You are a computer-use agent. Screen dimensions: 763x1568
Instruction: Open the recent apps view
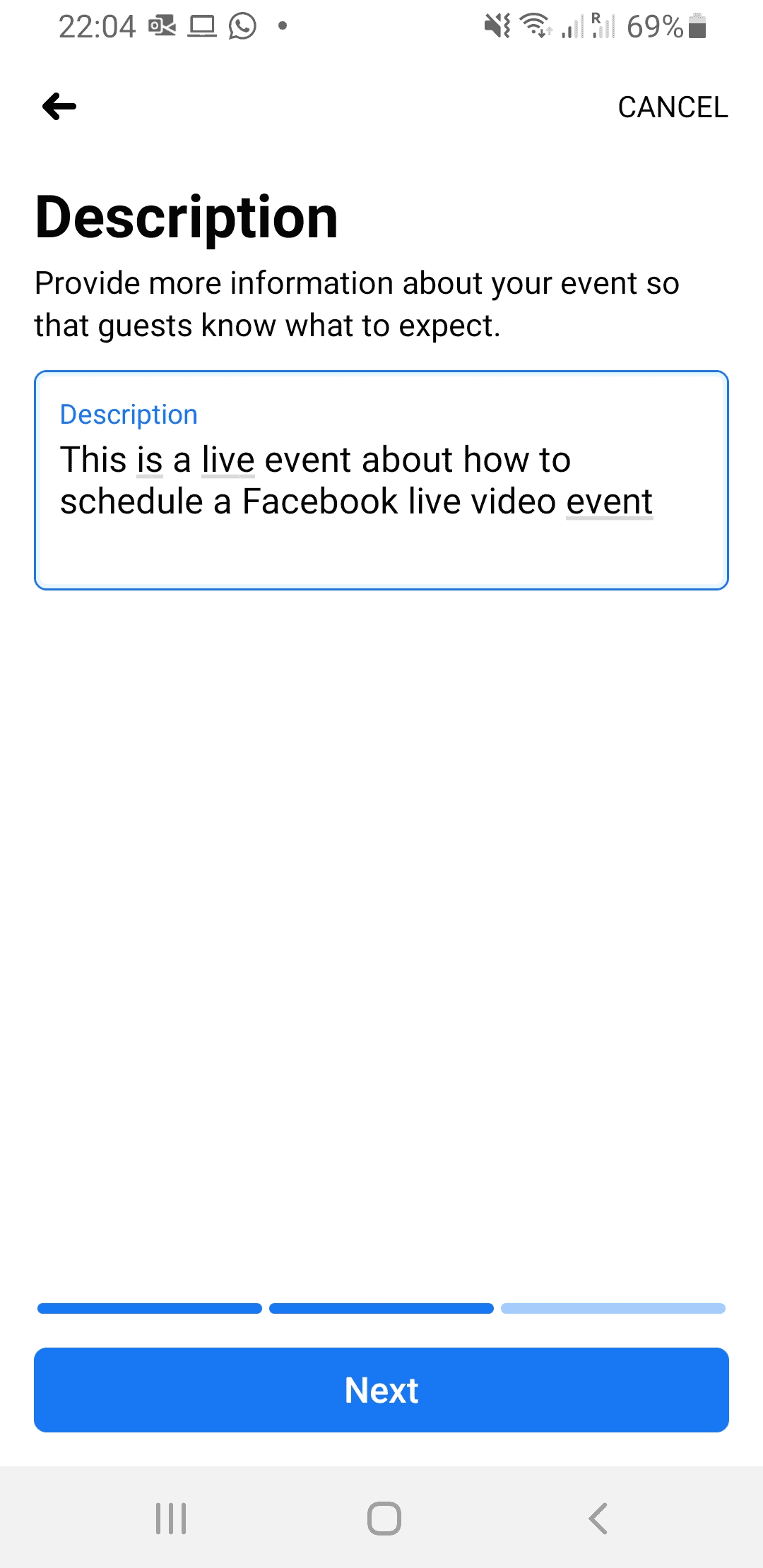(171, 1518)
